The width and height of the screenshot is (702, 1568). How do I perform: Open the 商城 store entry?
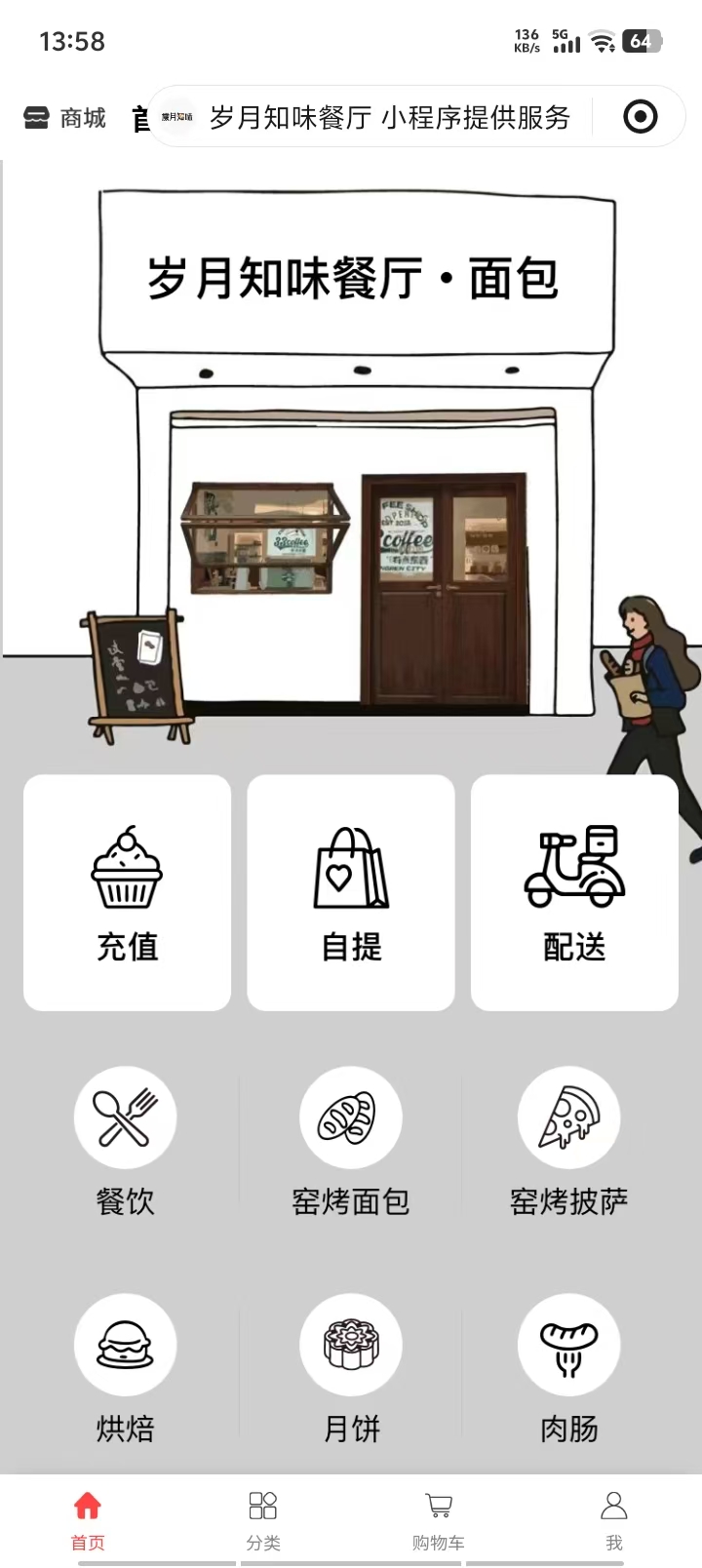[64, 118]
